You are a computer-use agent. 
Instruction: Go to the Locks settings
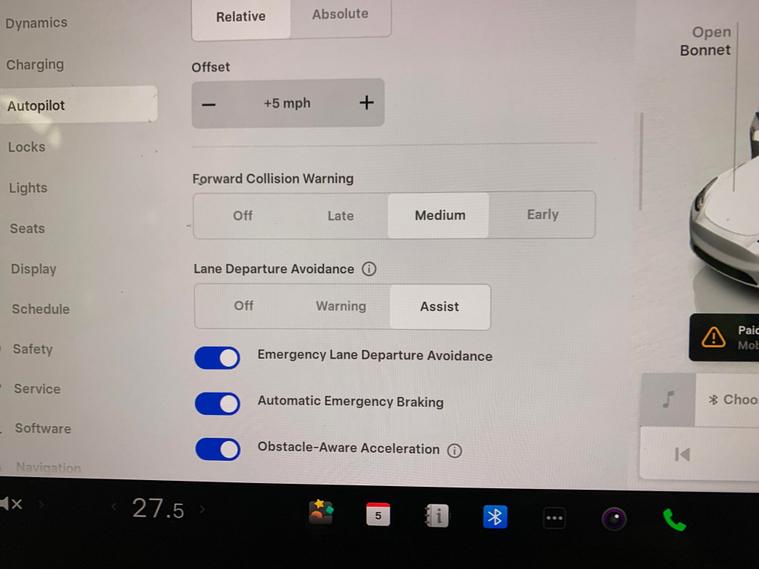27,147
